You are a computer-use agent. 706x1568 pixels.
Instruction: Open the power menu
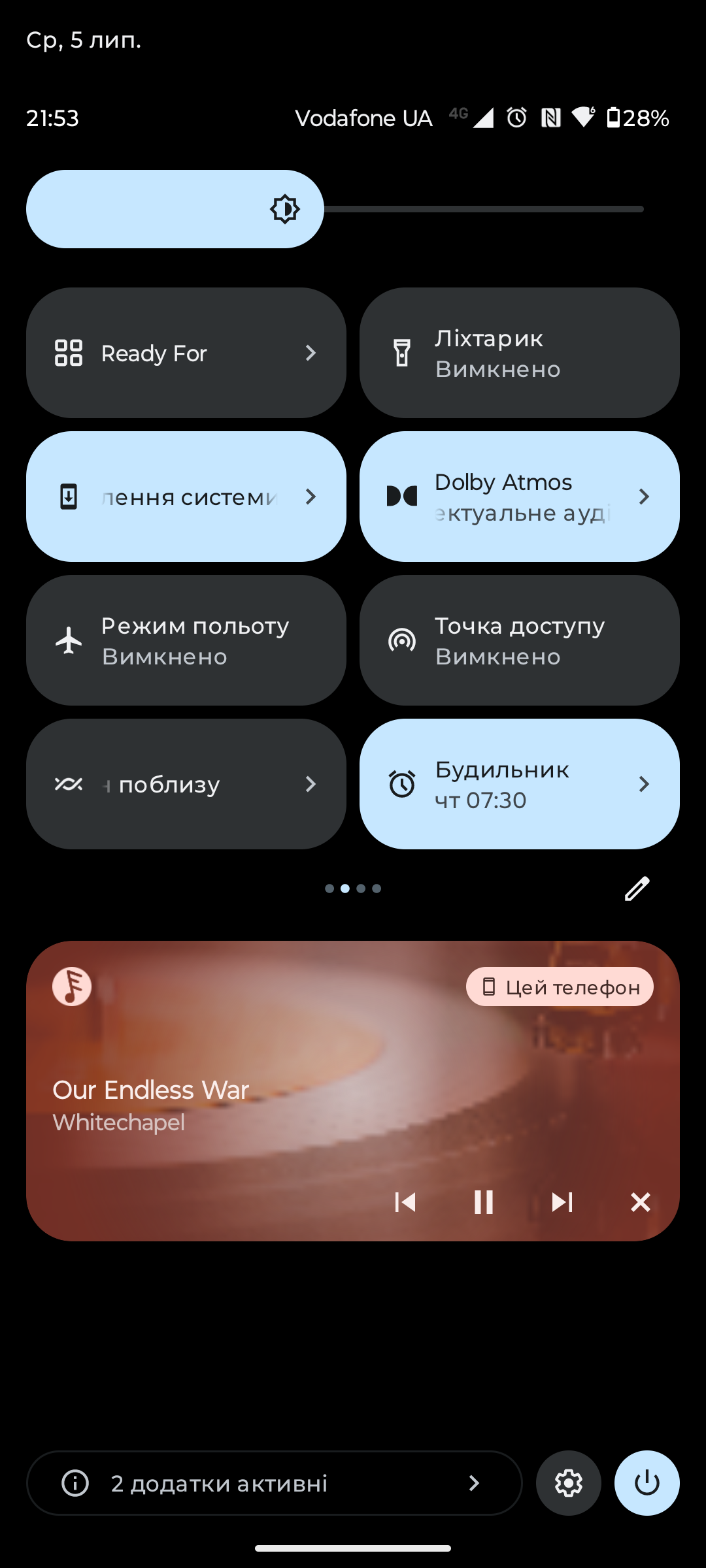647,1483
